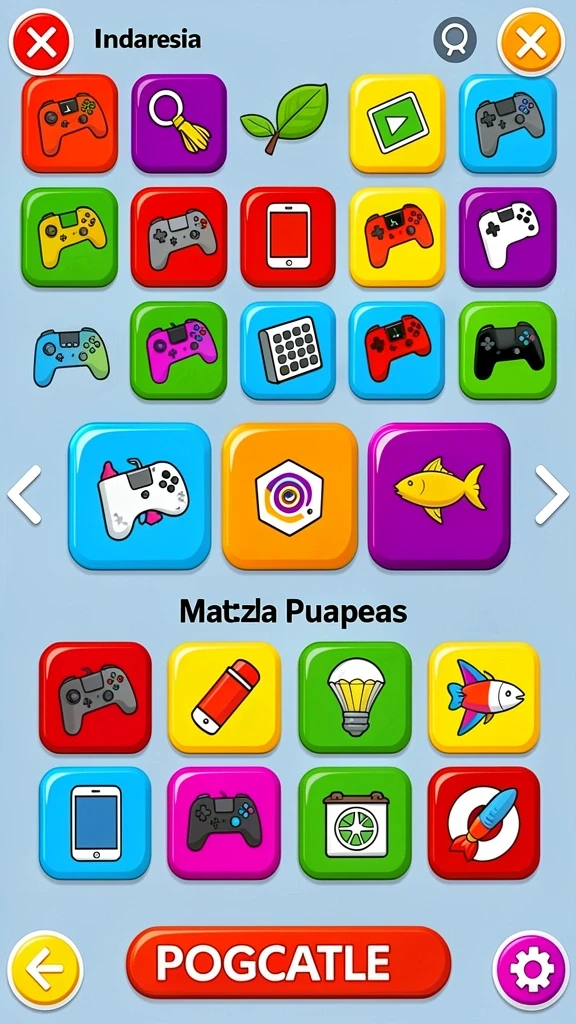Select the magenta controller tile
The image size is (576, 1024).
[x=224, y=823]
